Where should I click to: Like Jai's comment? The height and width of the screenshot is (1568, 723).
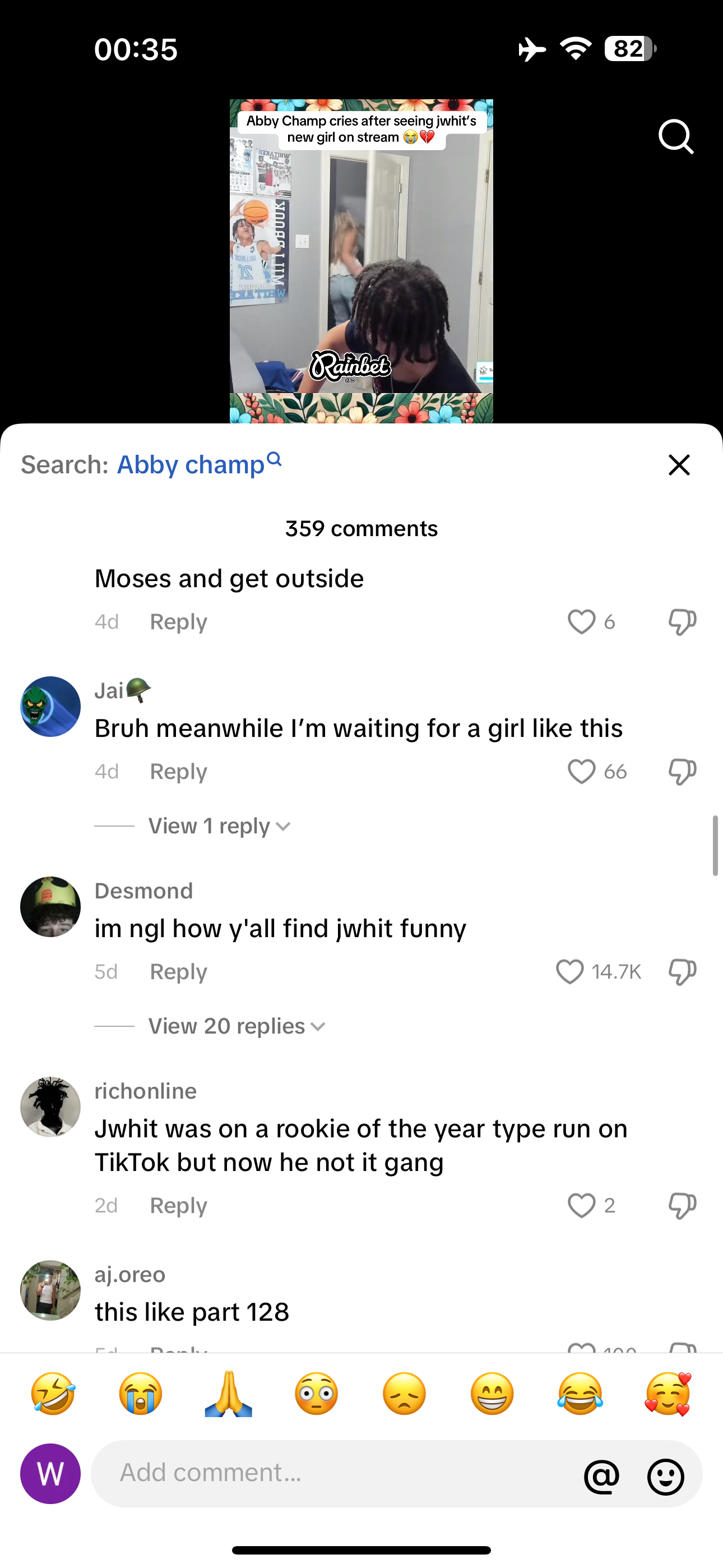[x=581, y=772]
